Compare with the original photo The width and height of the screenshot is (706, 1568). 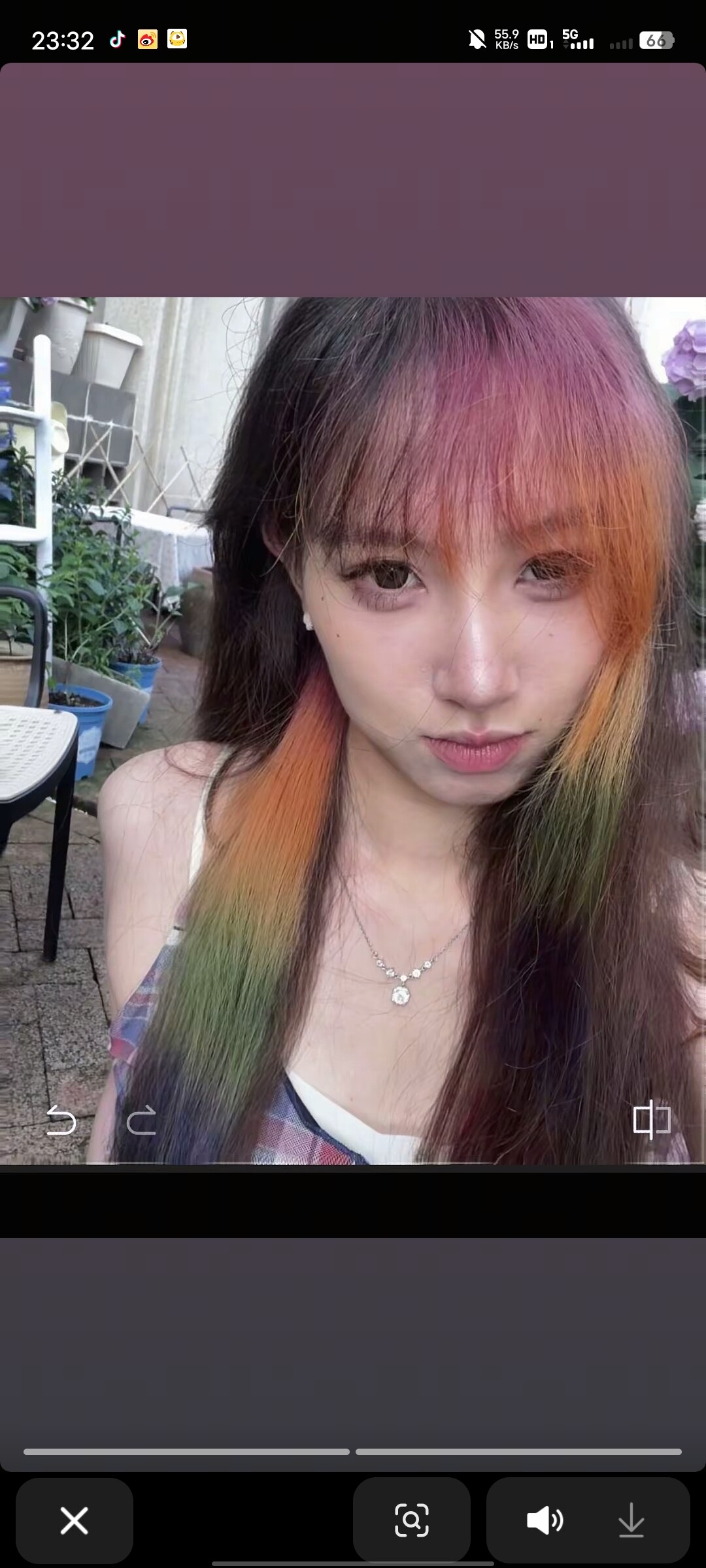(x=652, y=1119)
